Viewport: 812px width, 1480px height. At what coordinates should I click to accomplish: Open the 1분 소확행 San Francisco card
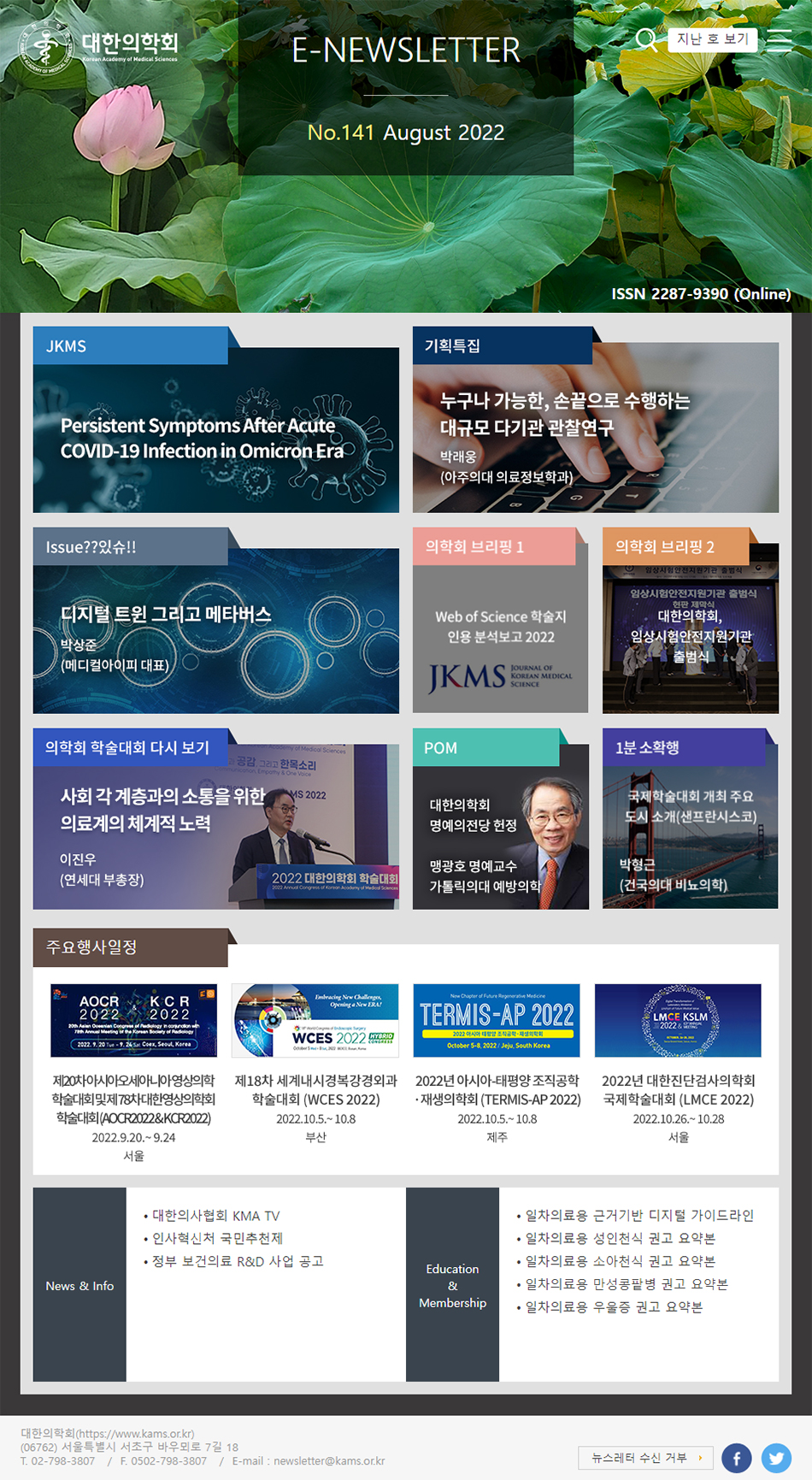[690, 834]
